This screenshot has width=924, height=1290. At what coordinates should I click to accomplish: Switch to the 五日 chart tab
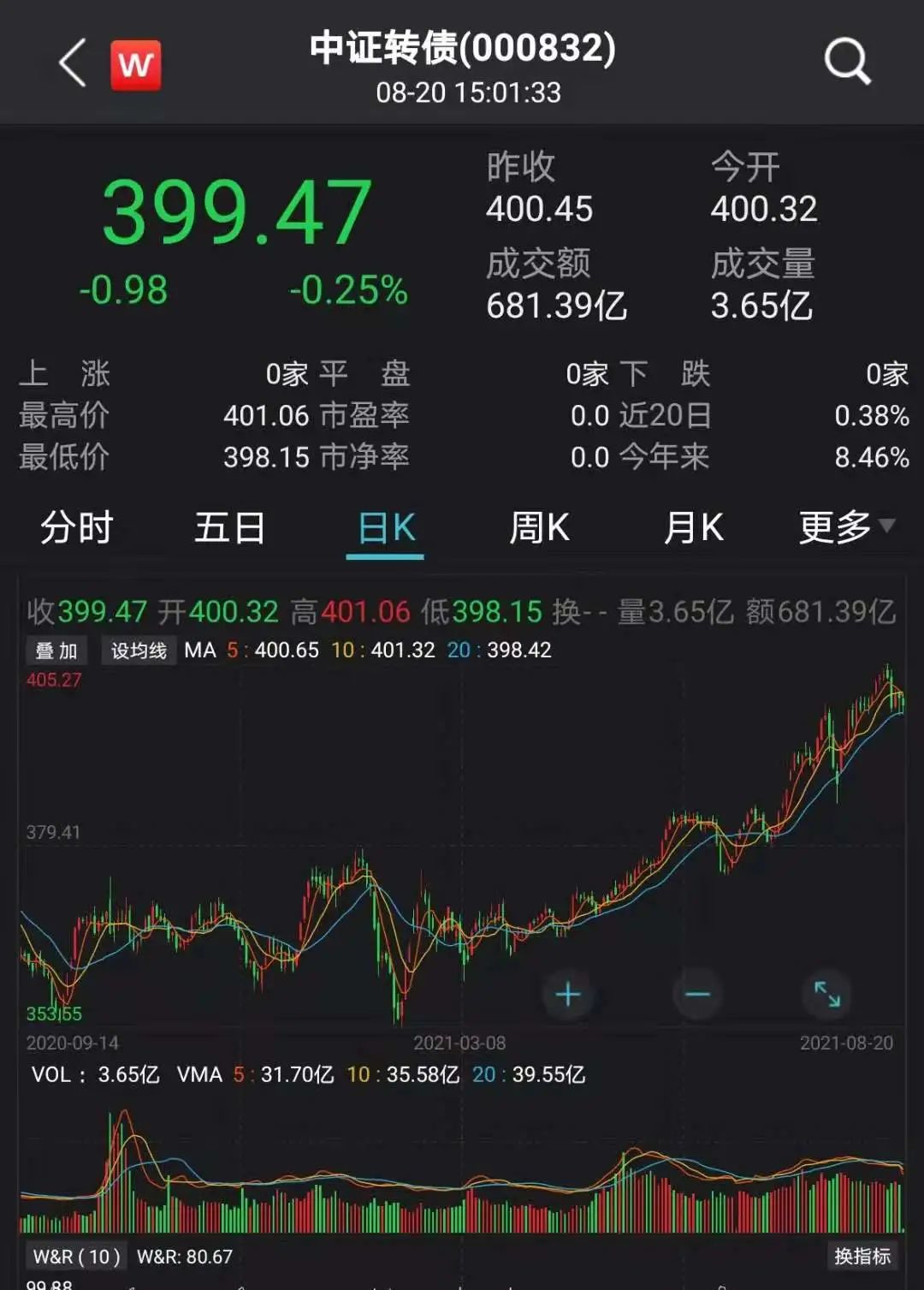pyautogui.click(x=229, y=527)
